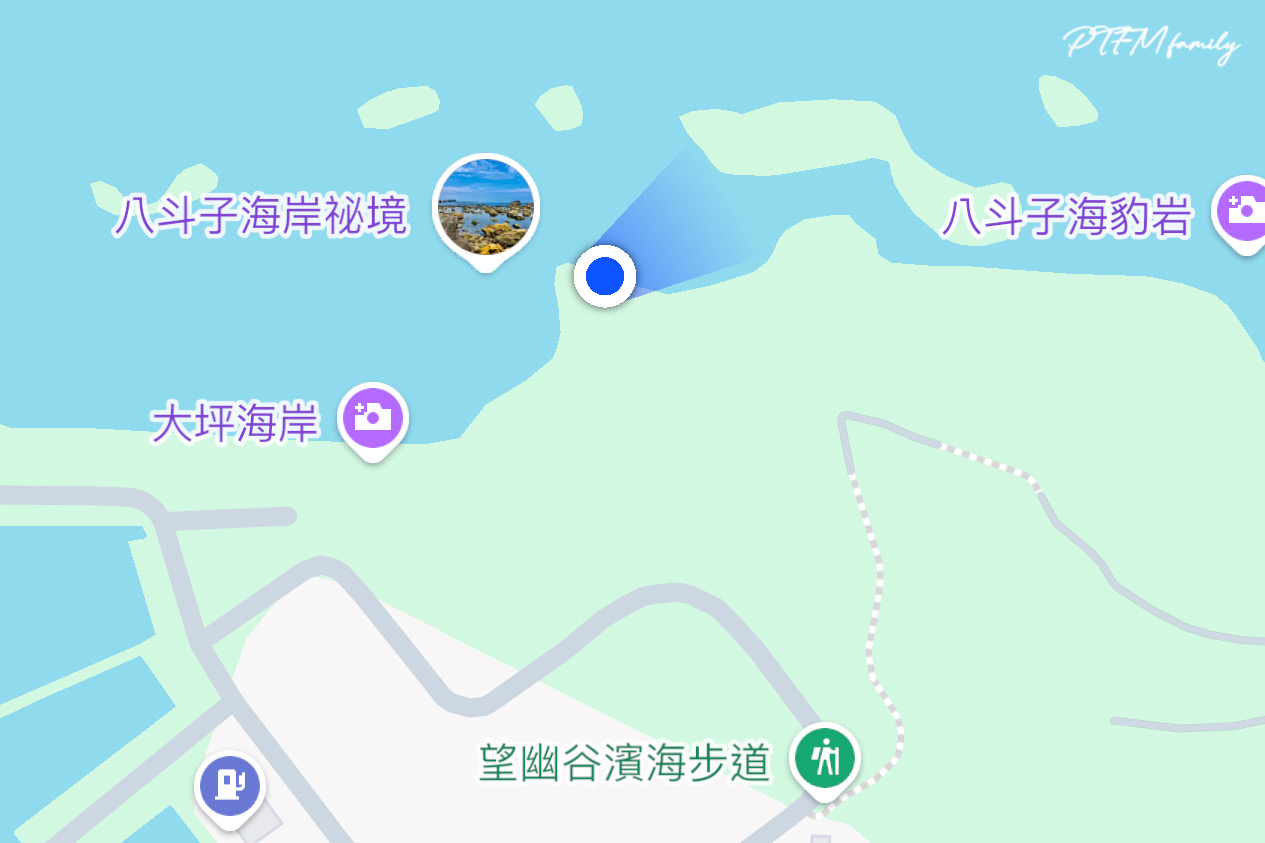
Task: Open the 八斗子海岸祕境 photo pin
Action: (486, 210)
